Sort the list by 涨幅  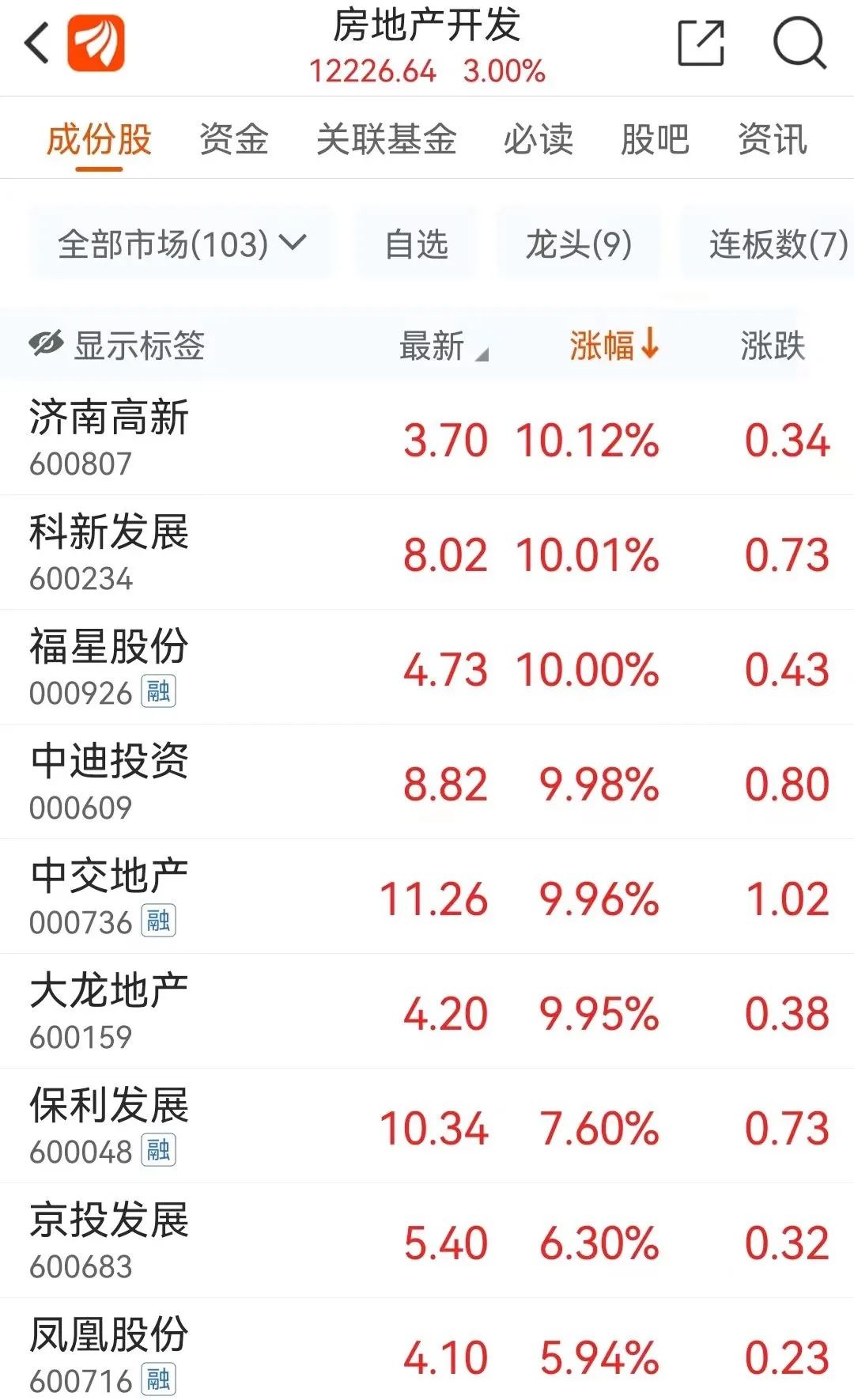[614, 346]
